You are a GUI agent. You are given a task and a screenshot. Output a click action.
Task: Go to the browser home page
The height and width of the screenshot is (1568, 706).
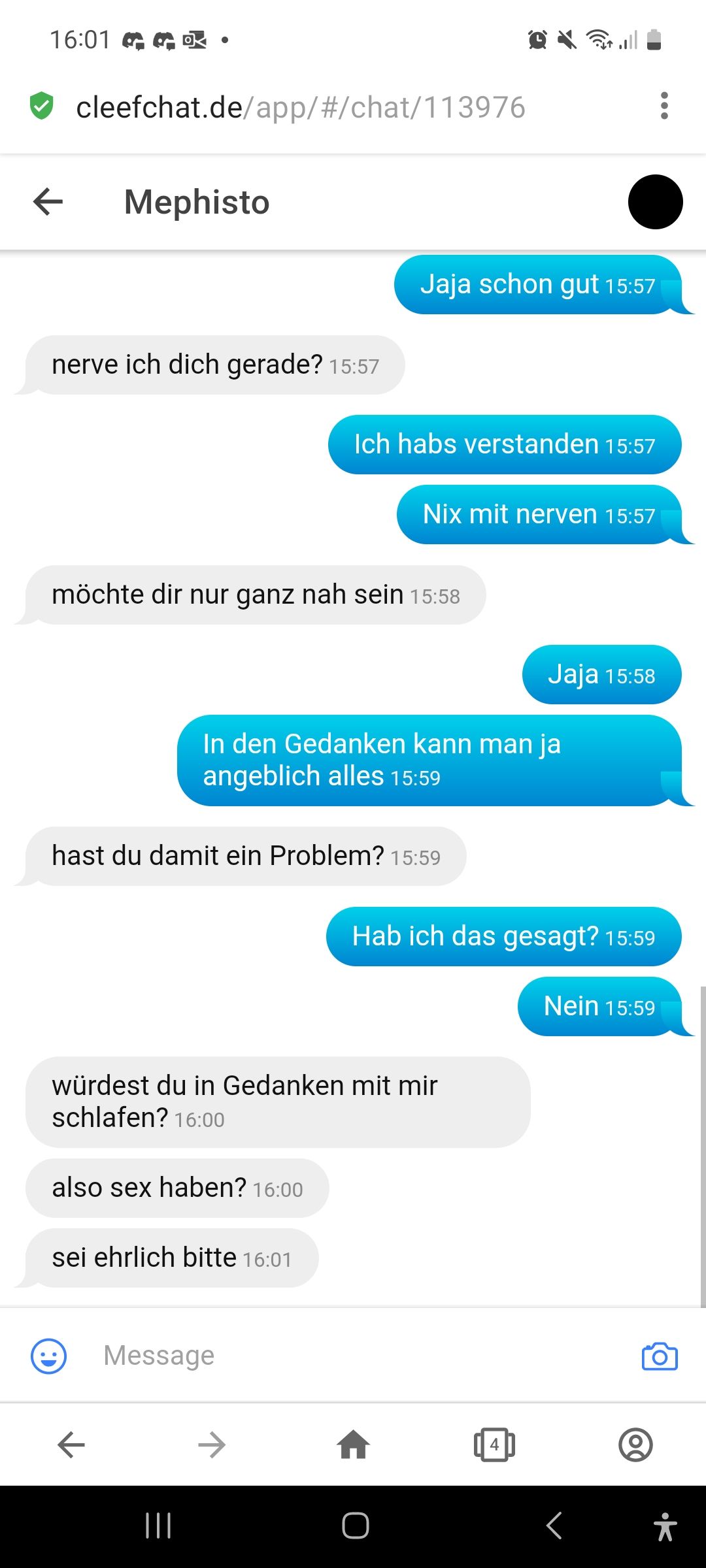[x=353, y=1445]
